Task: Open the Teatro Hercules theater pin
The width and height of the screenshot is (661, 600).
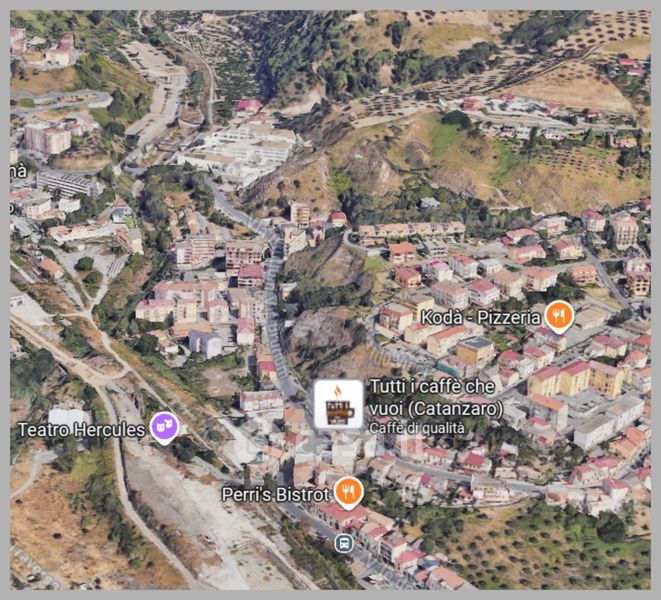Action: pyautogui.click(x=165, y=428)
